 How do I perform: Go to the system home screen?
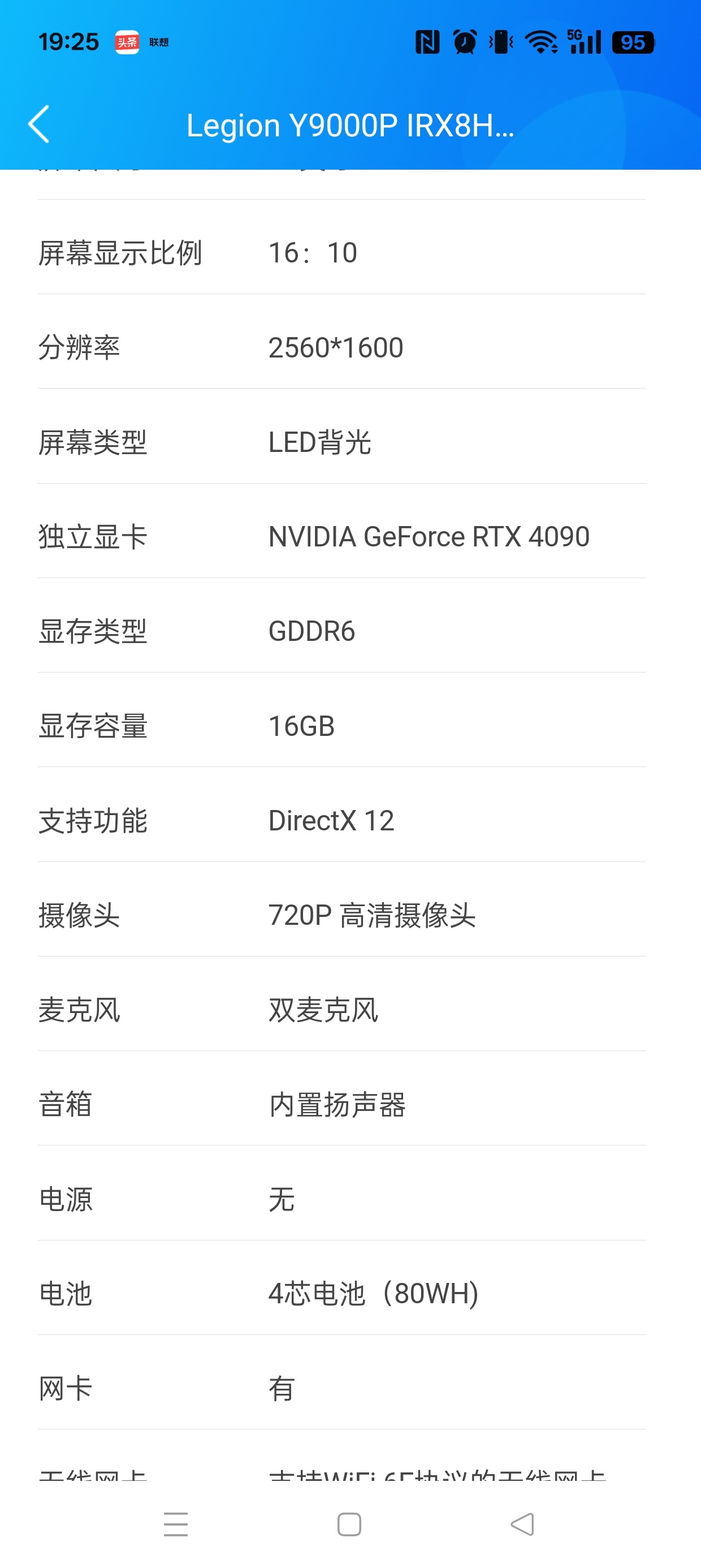349,1524
